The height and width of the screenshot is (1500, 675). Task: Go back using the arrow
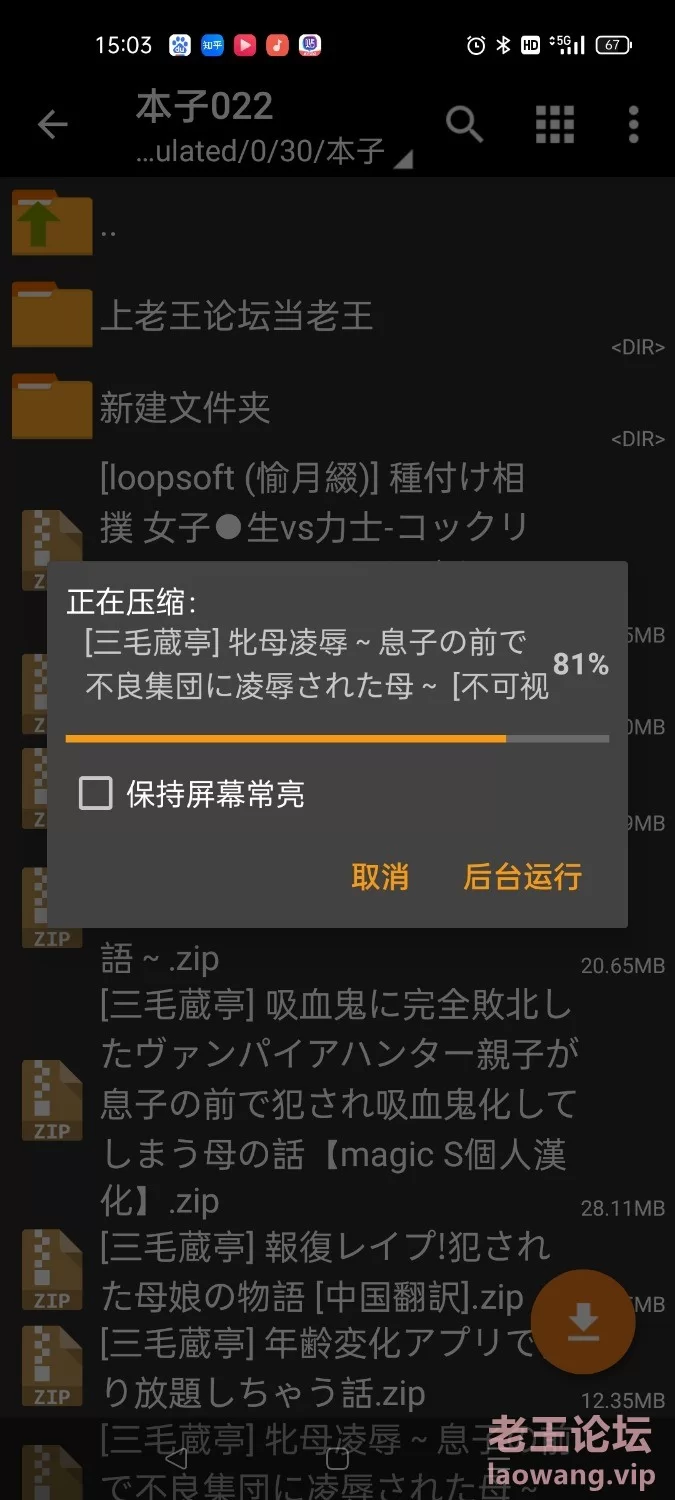coord(52,125)
